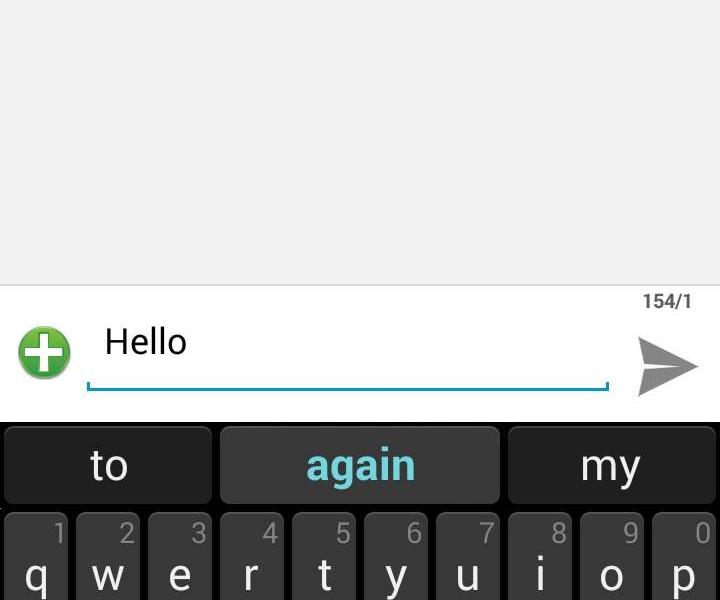The height and width of the screenshot is (600, 720).
Task: Choose the "to" word suggestion
Action: point(108,465)
